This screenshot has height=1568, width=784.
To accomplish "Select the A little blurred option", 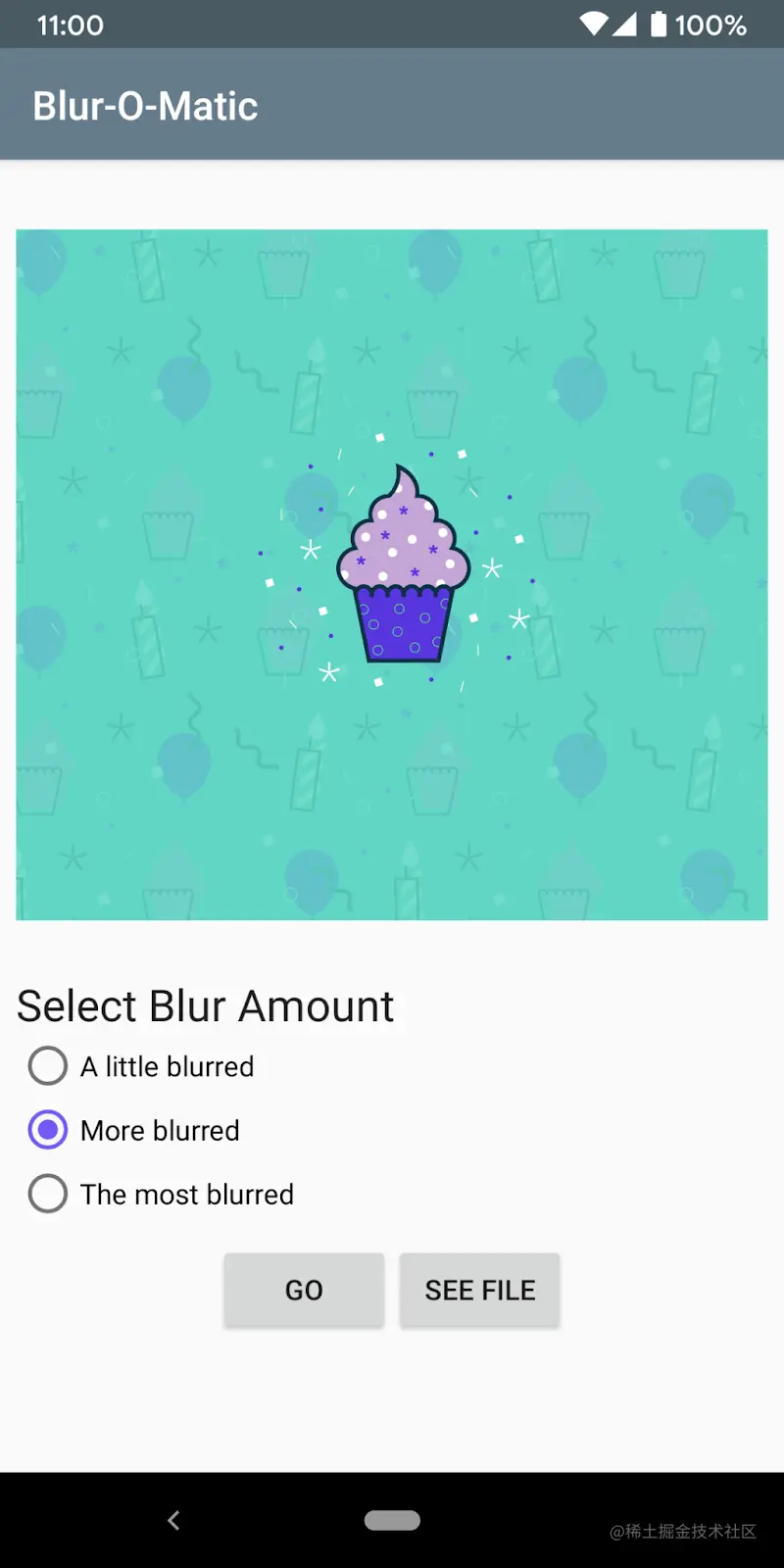I will click(47, 1066).
